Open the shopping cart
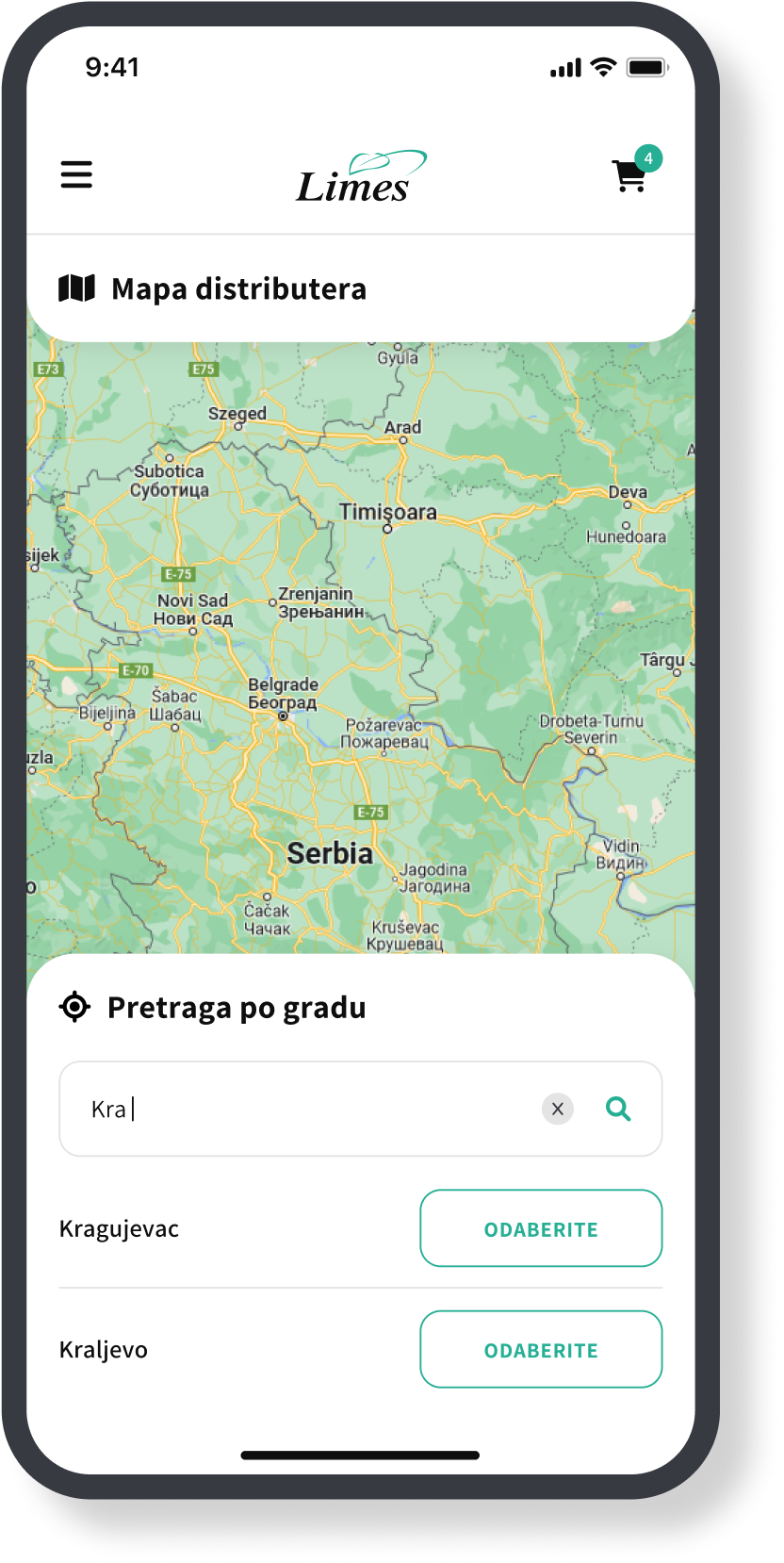 coord(629,175)
